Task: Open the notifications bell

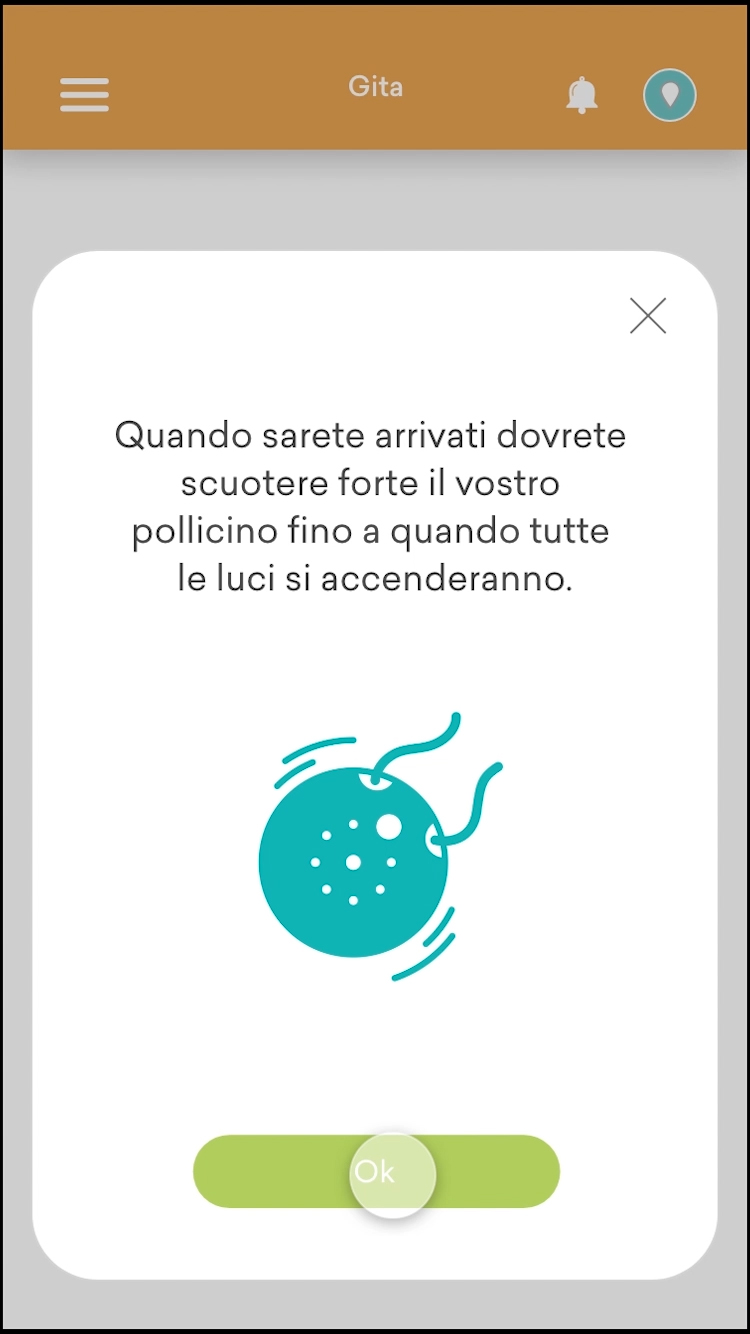Action: point(582,96)
